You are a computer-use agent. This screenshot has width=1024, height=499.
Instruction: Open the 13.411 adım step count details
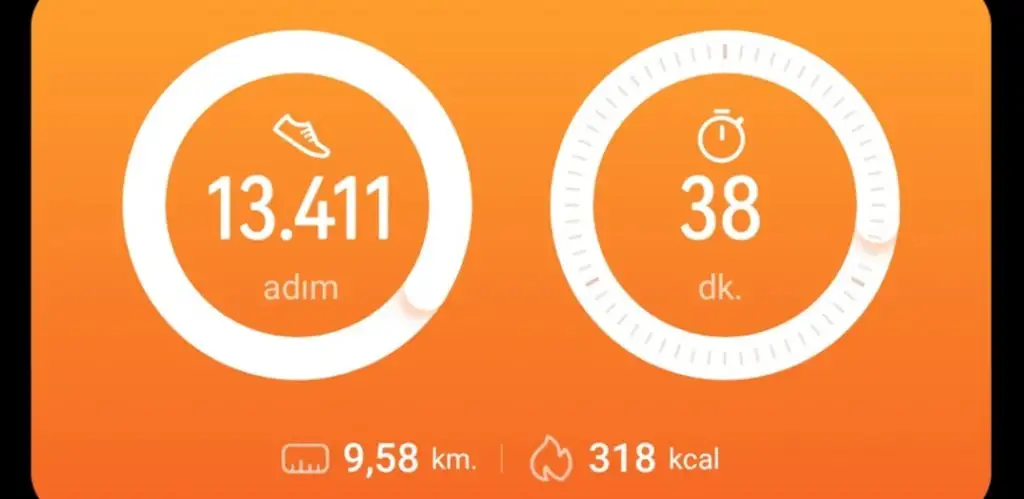pos(299,211)
